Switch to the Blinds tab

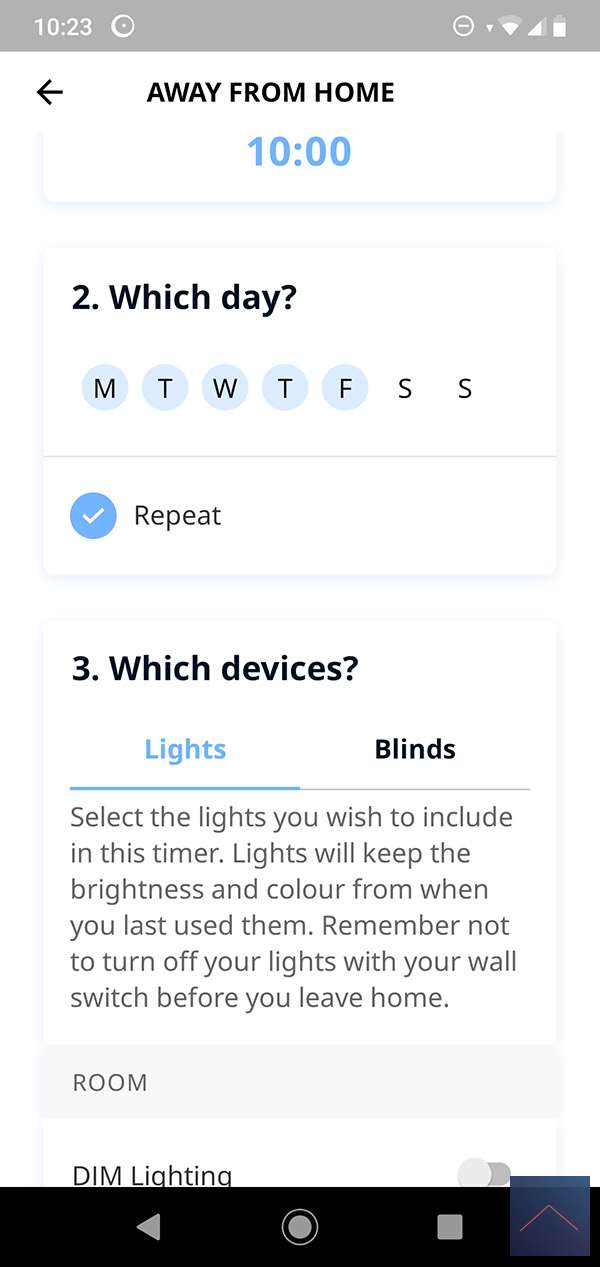(x=415, y=749)
